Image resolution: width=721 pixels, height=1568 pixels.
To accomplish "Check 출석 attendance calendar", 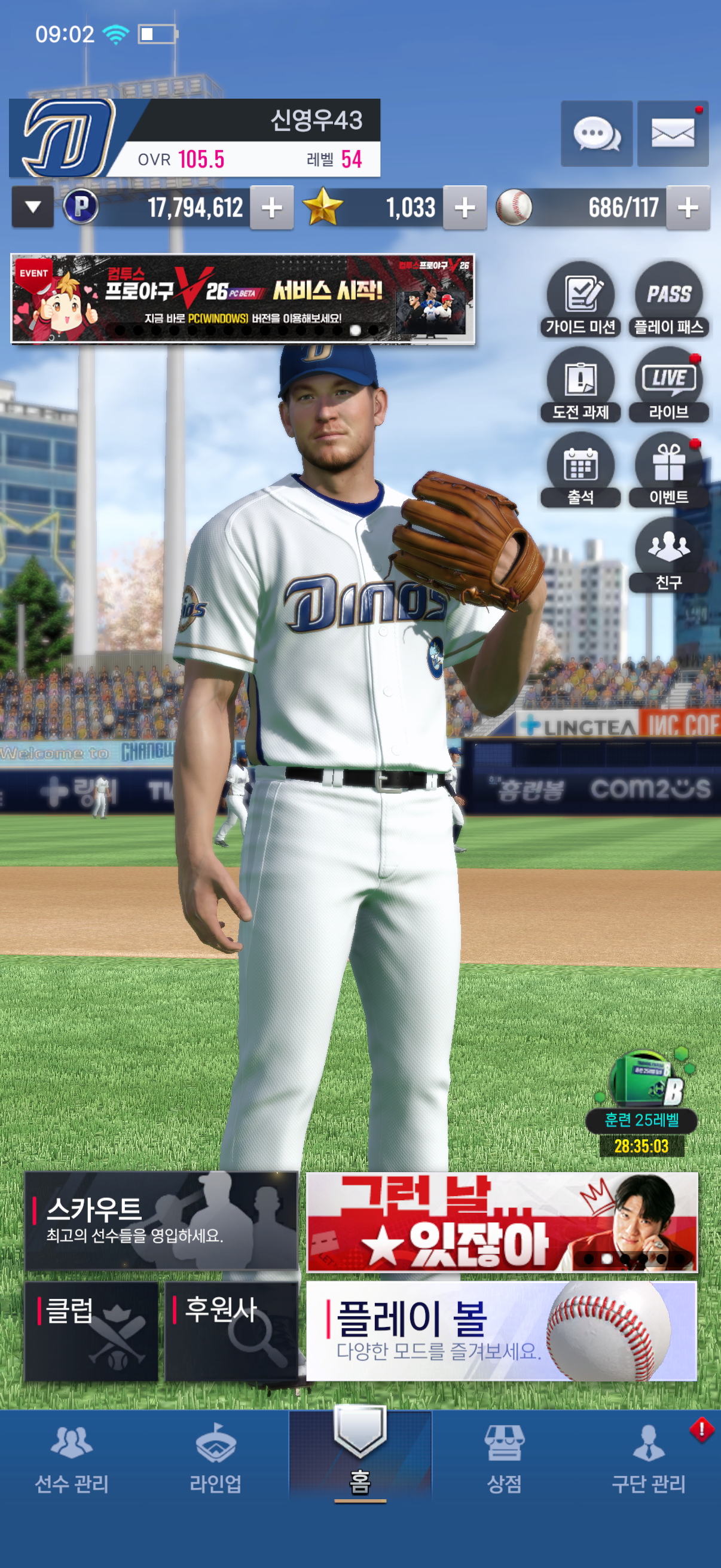I will coord(580,470).
